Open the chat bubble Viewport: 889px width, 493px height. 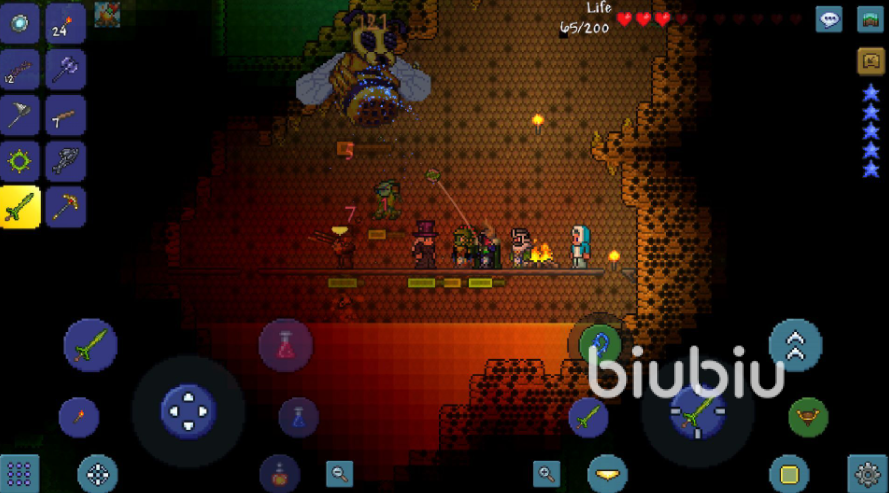tap(828, 19)
